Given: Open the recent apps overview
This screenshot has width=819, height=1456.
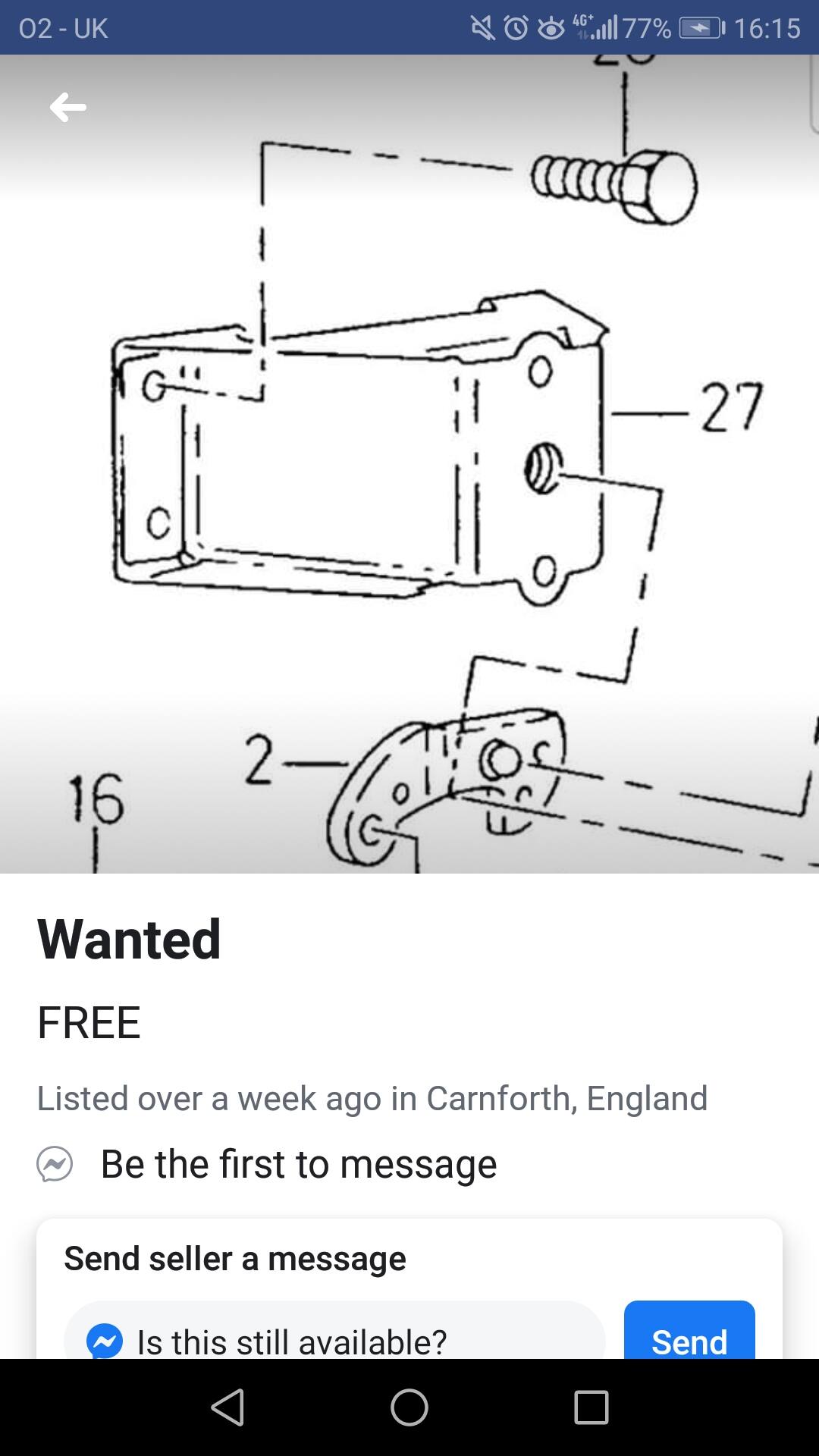Looking at the screenshot, I should [x=591, y=1407].
